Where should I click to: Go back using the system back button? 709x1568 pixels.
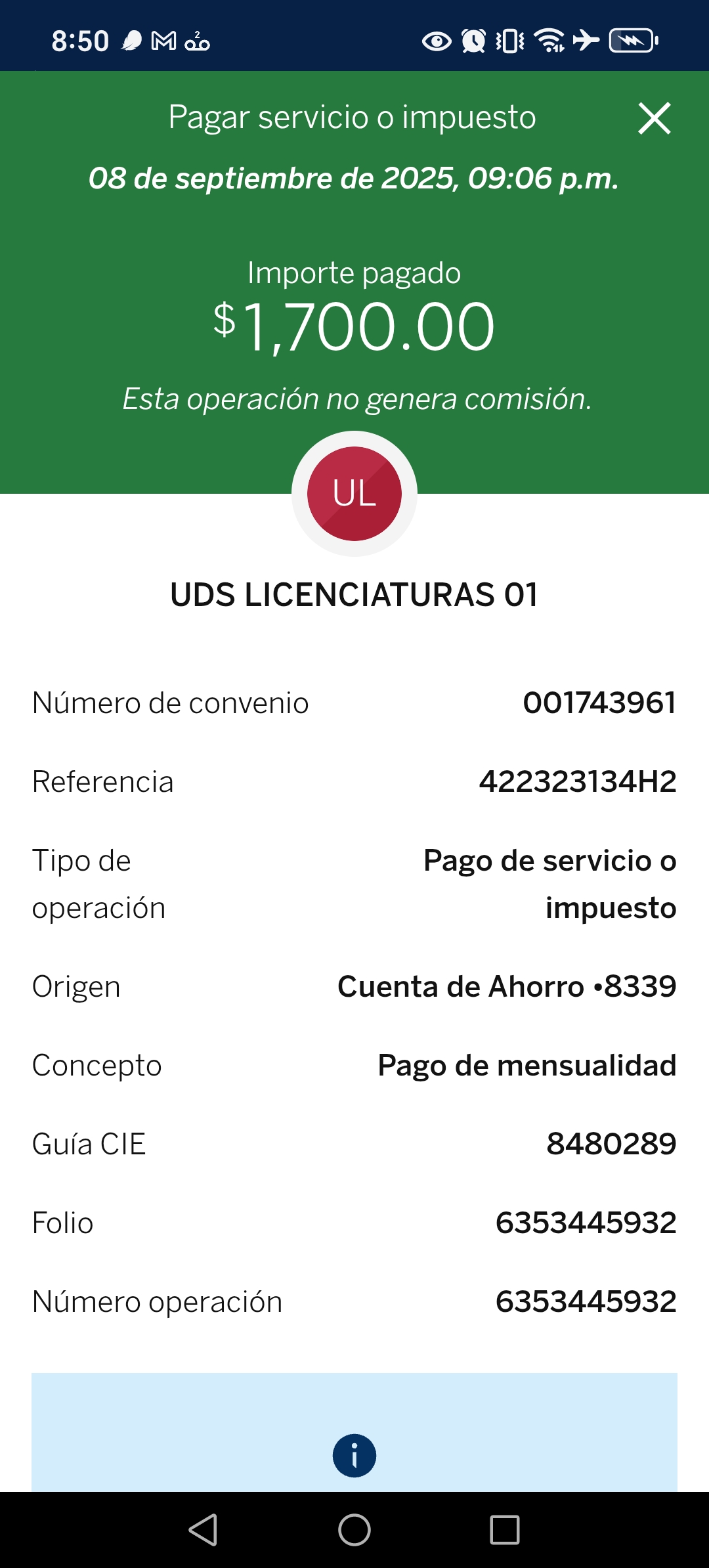pyautogui.click(x=204, y=1530)
